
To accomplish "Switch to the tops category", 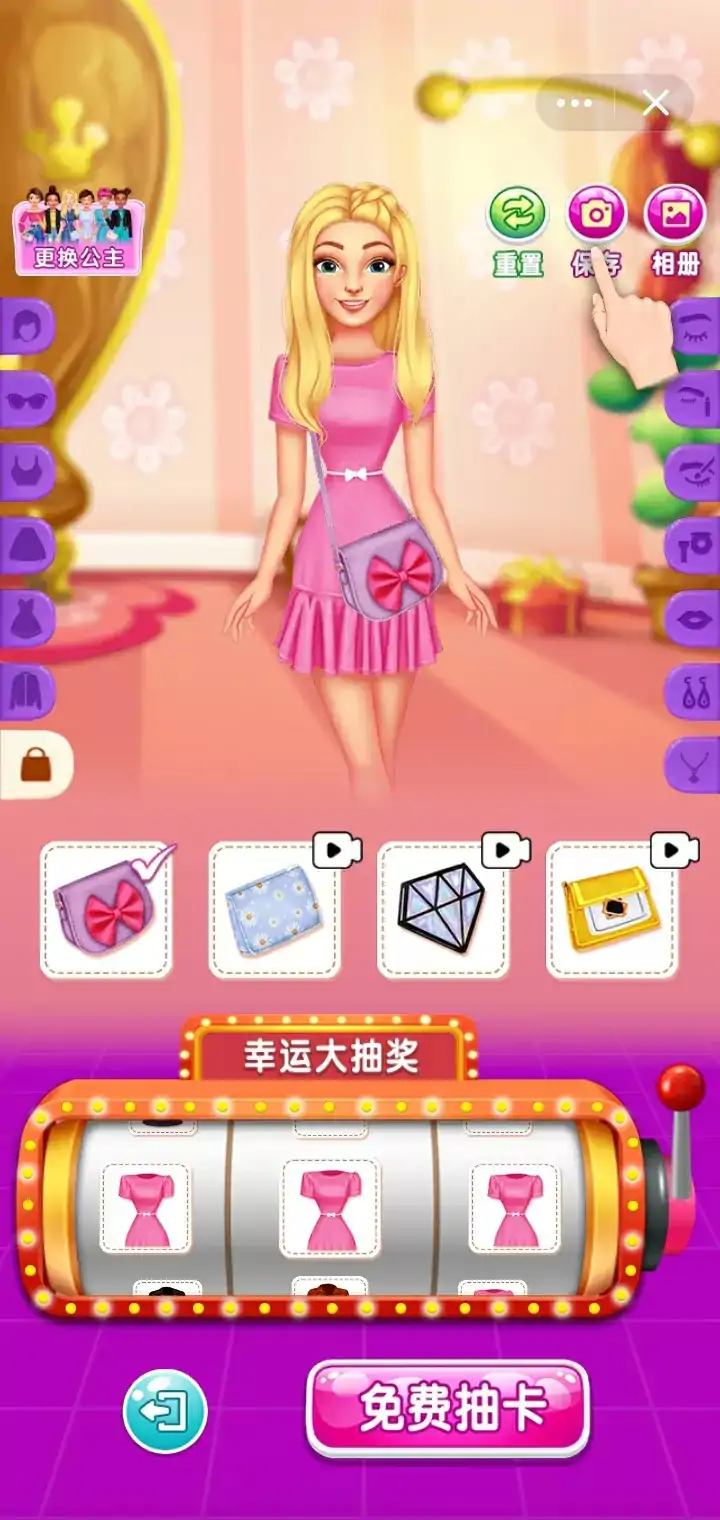I will click(25, 471).
